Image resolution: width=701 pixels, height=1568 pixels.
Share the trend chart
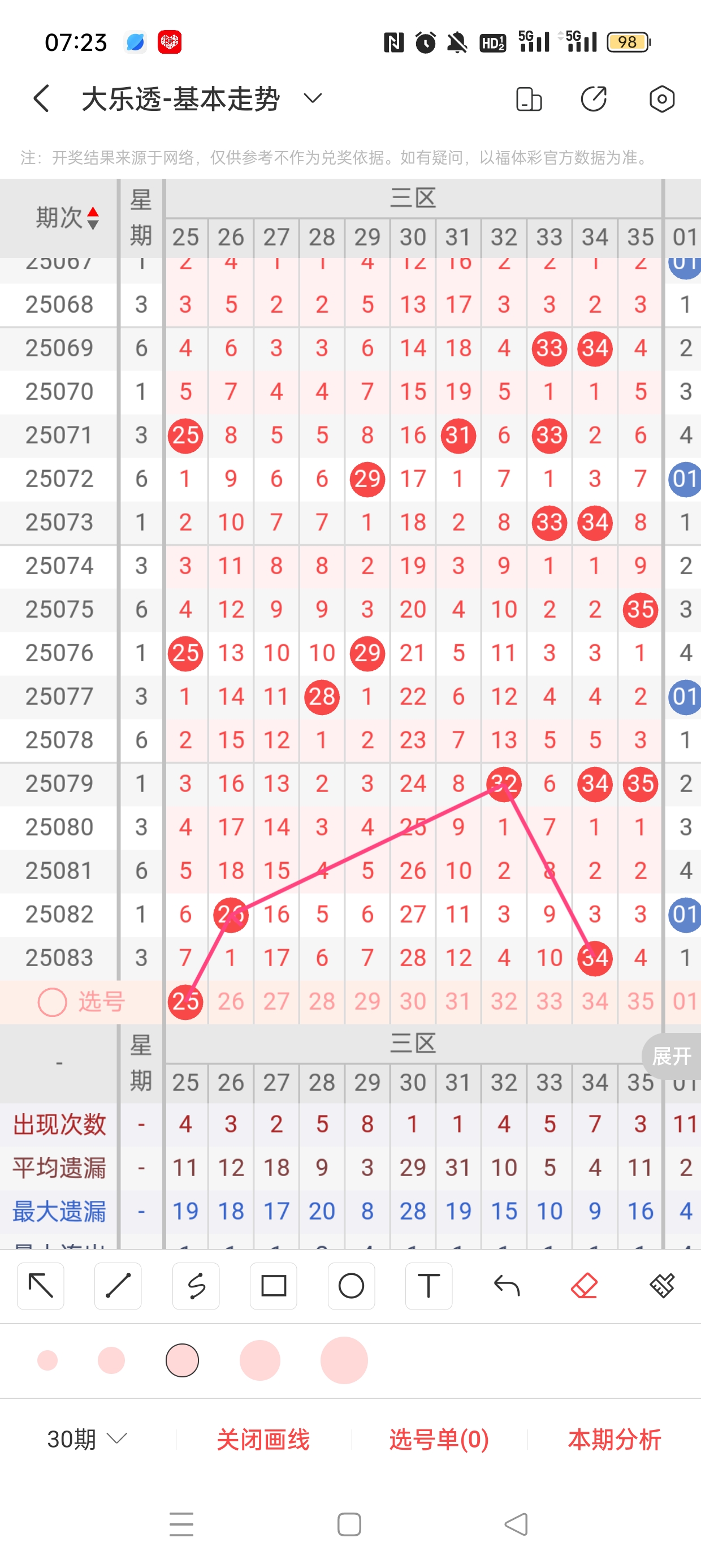point(594,98)
